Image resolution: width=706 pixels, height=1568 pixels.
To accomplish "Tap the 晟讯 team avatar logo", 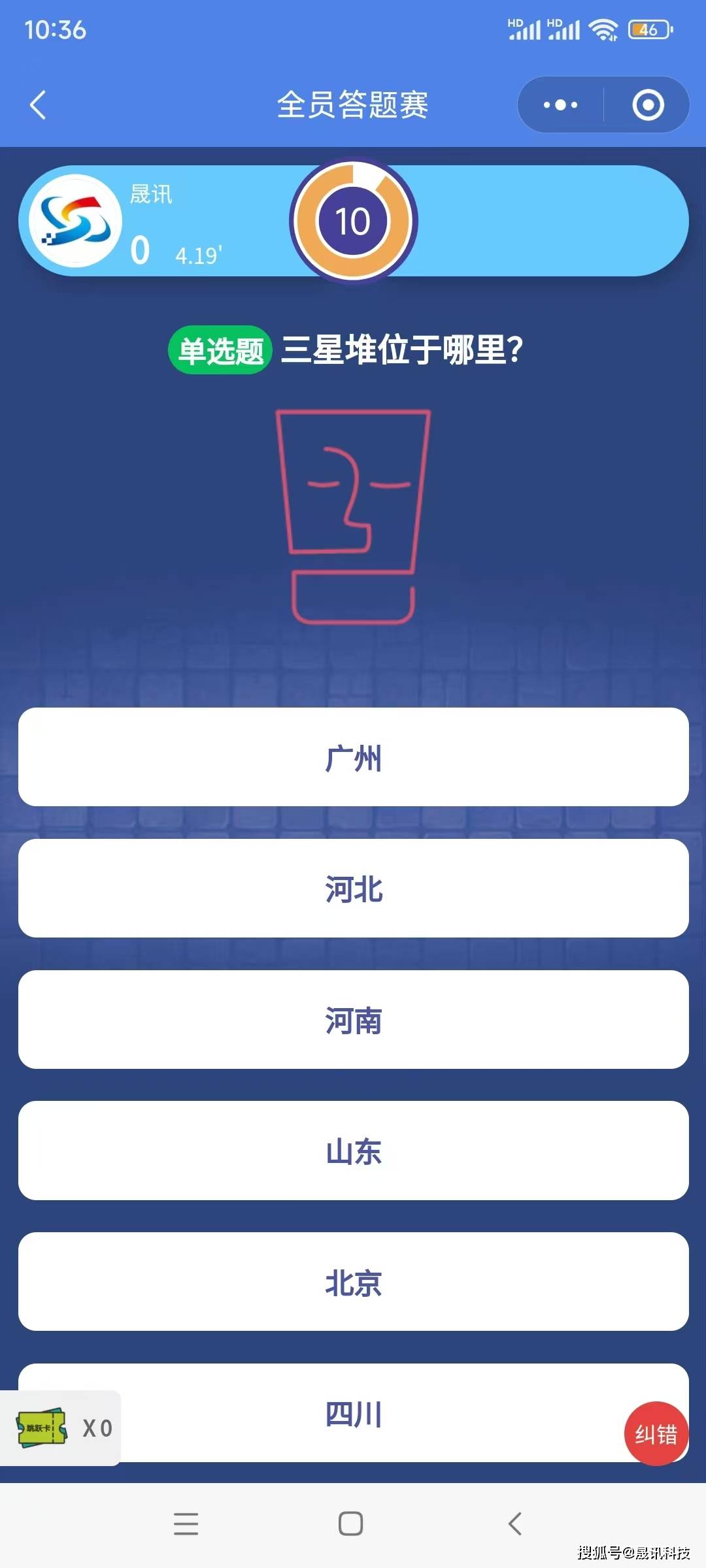I will click(74, 221).
